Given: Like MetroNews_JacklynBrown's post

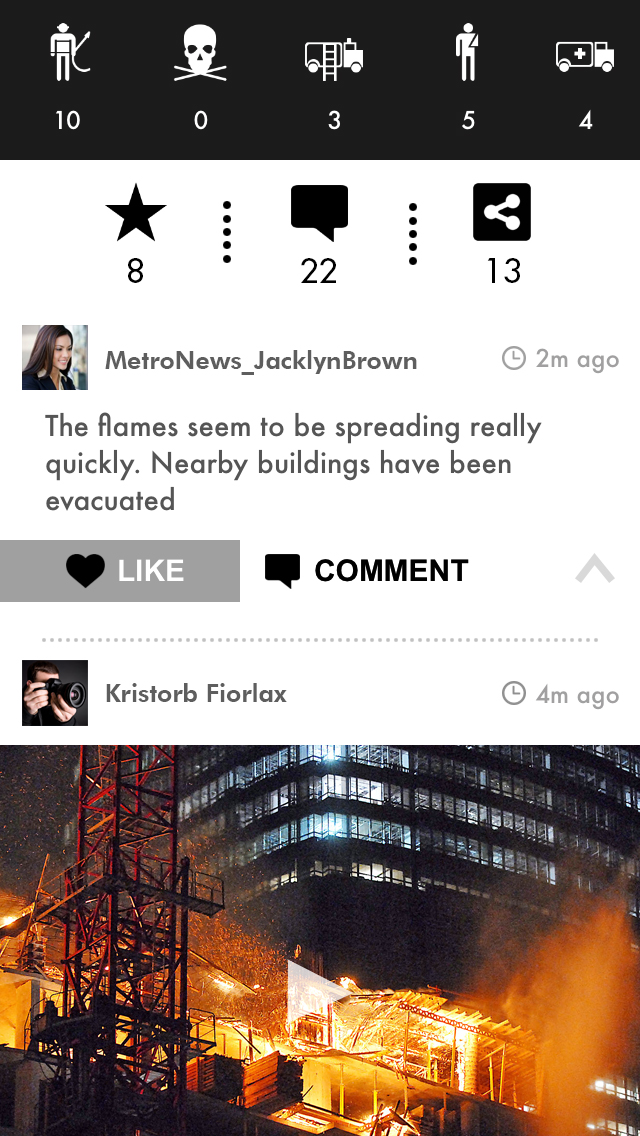Looking at the screenshot, I should 120,571.
